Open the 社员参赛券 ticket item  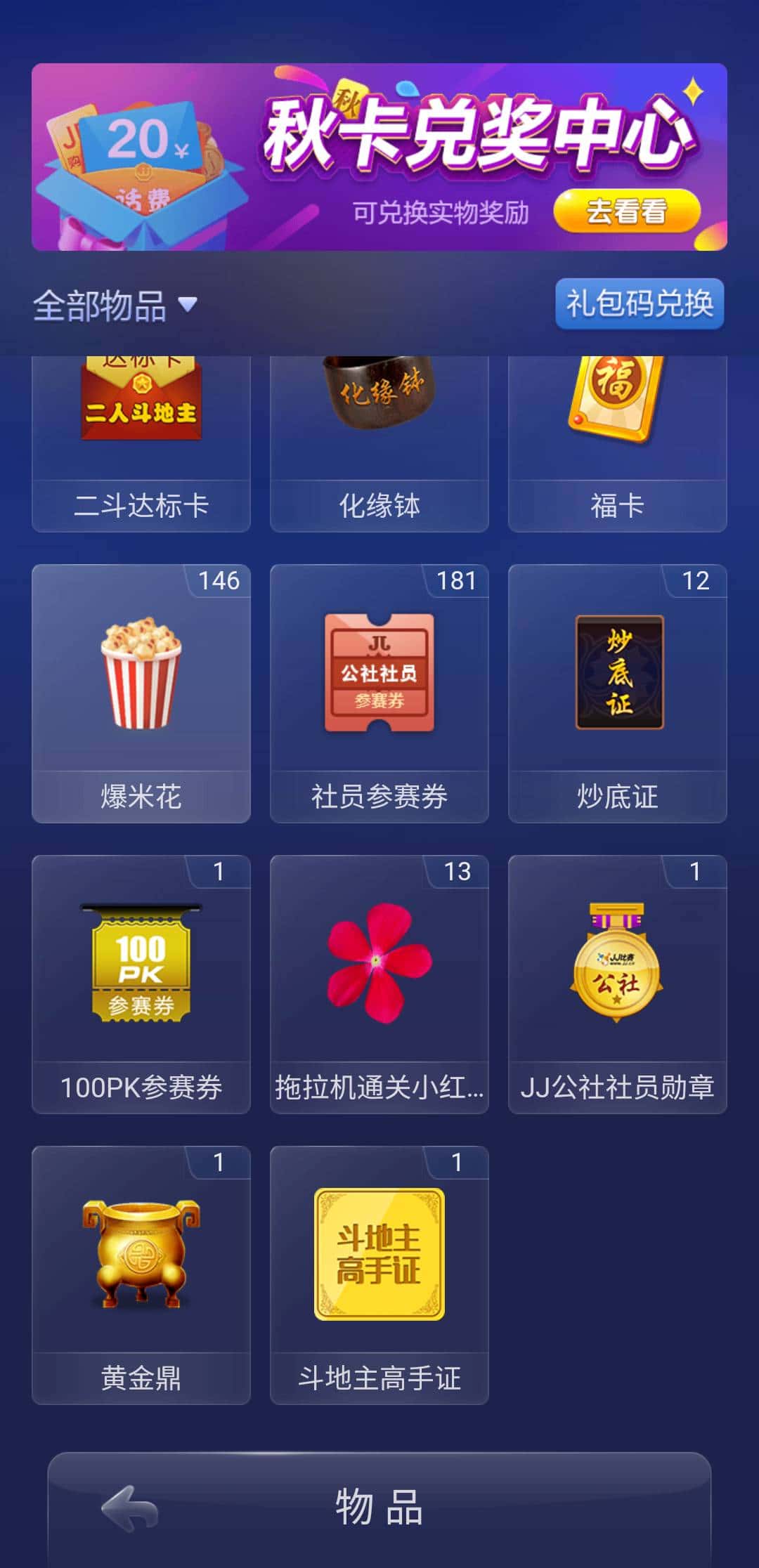point(379,688)
